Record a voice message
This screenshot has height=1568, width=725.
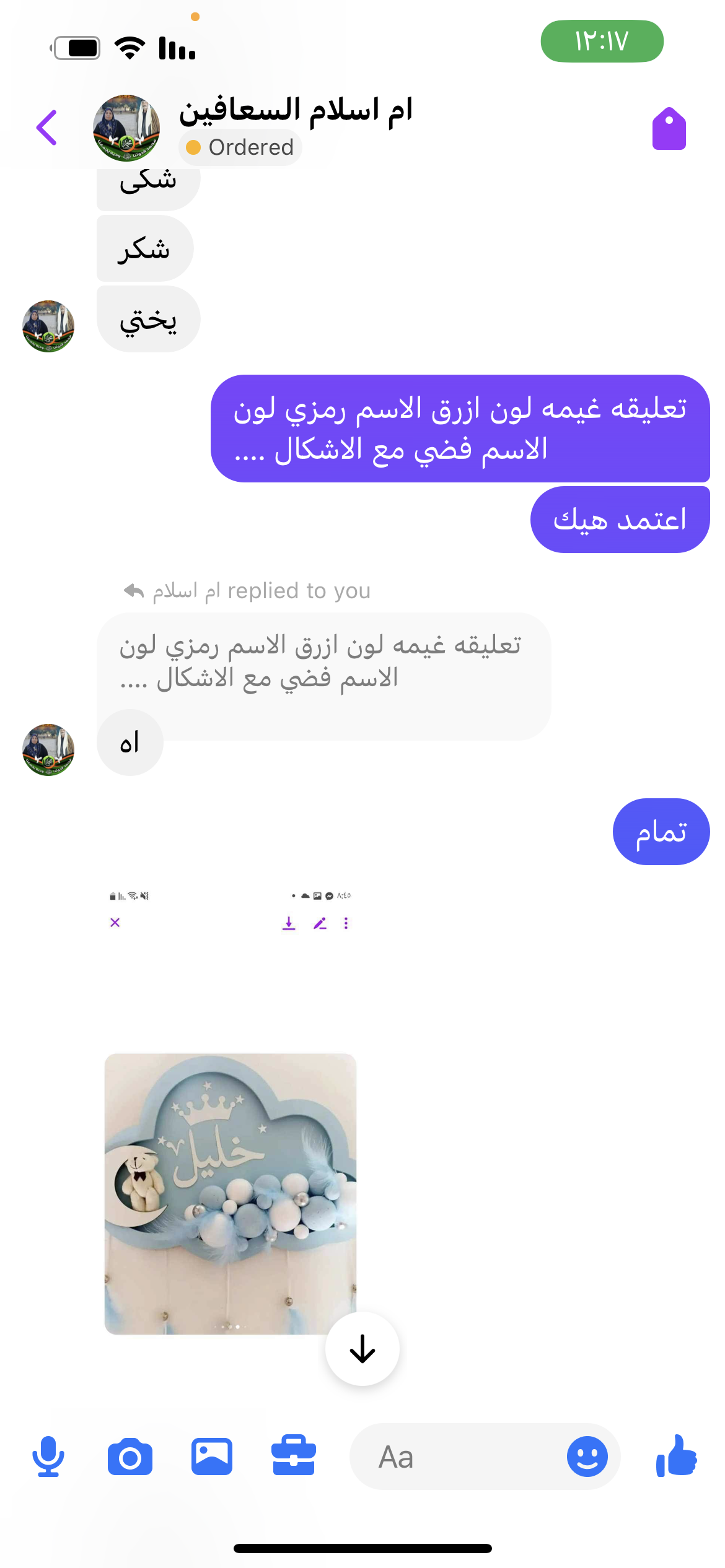pos(48,1457)
